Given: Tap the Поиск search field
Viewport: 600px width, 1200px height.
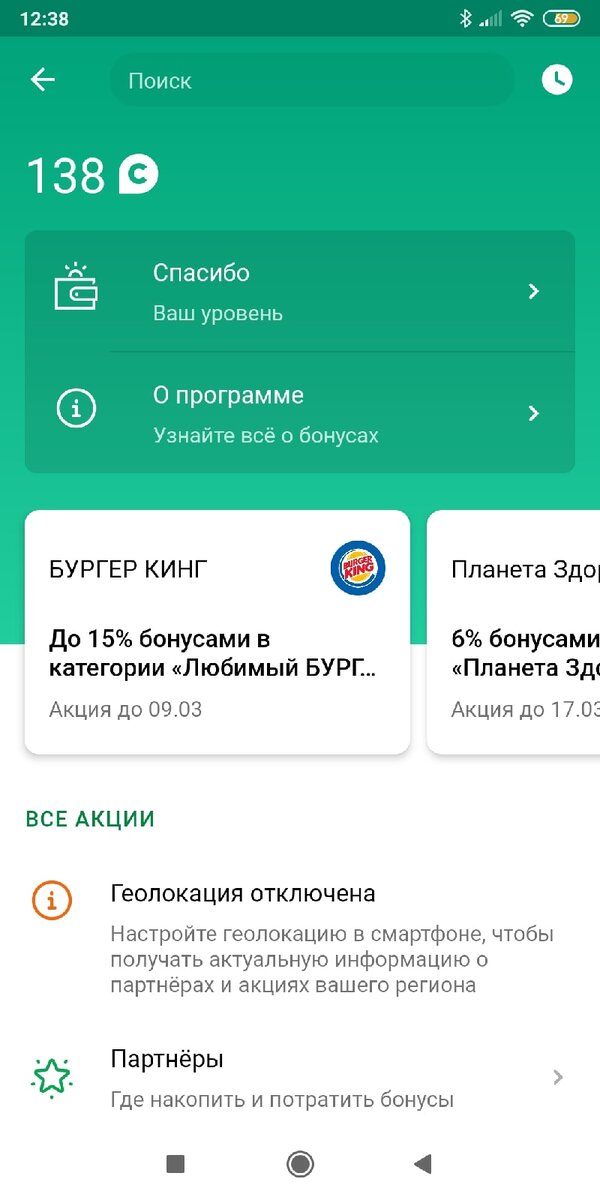Looking at the screenshot, I should click(x=311, y=80).
